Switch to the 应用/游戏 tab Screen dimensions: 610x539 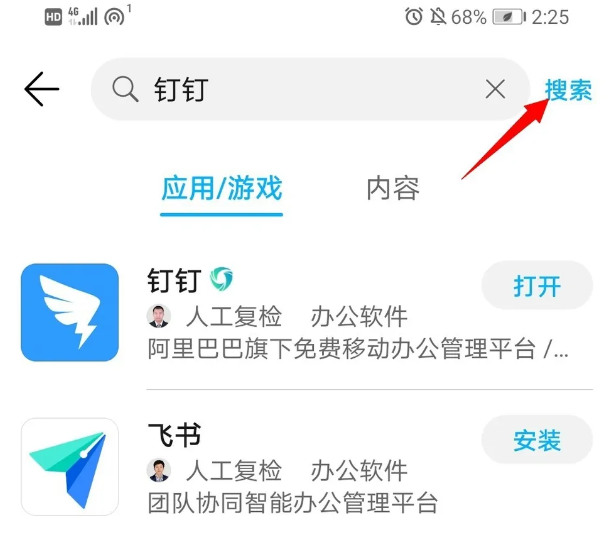(x=221, y=187)
